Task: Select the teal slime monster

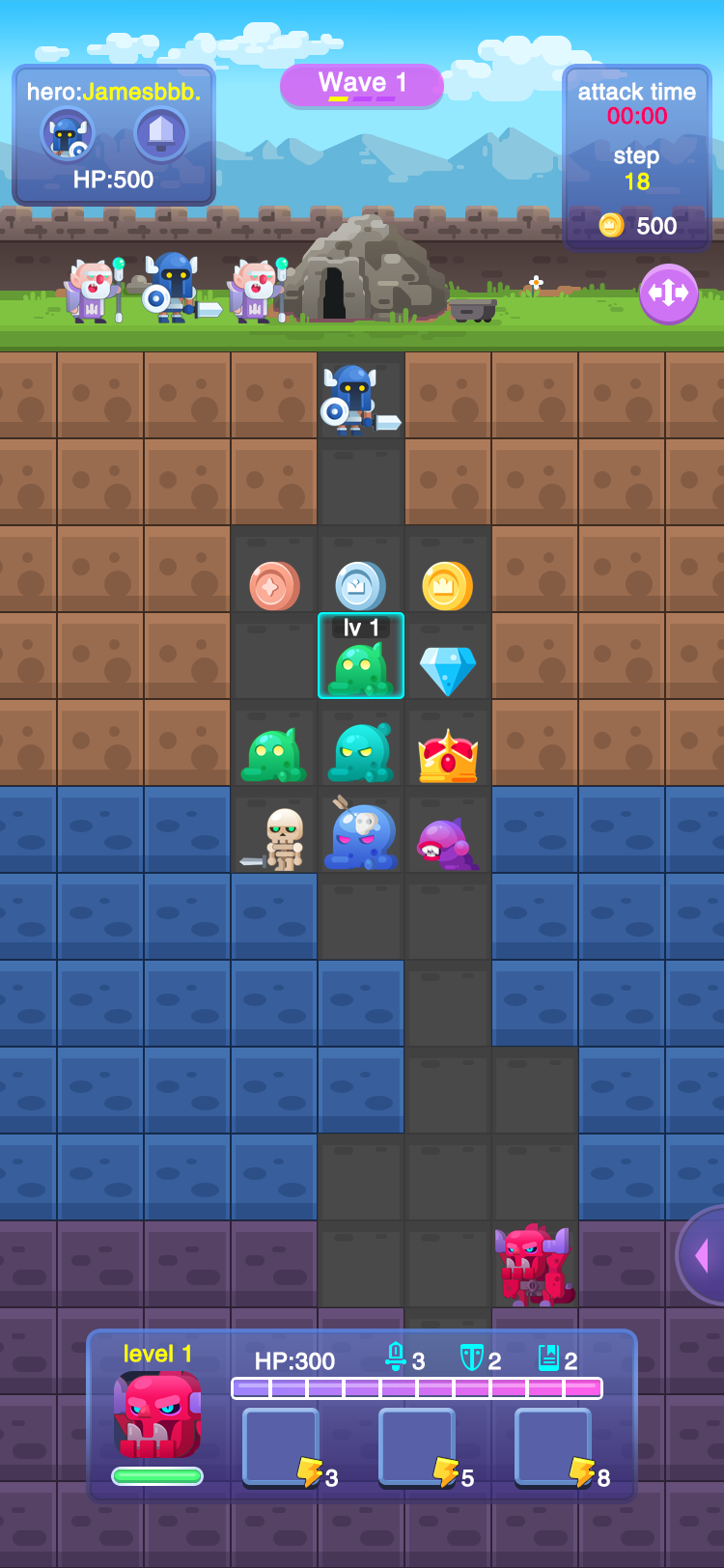Action: pos(361,753)
